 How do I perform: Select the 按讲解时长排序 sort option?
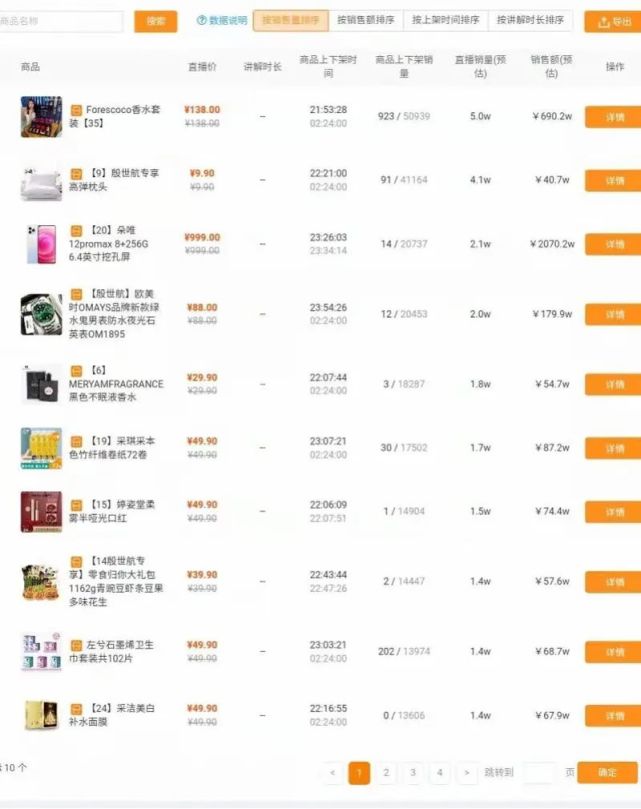[x=530, y=21]
